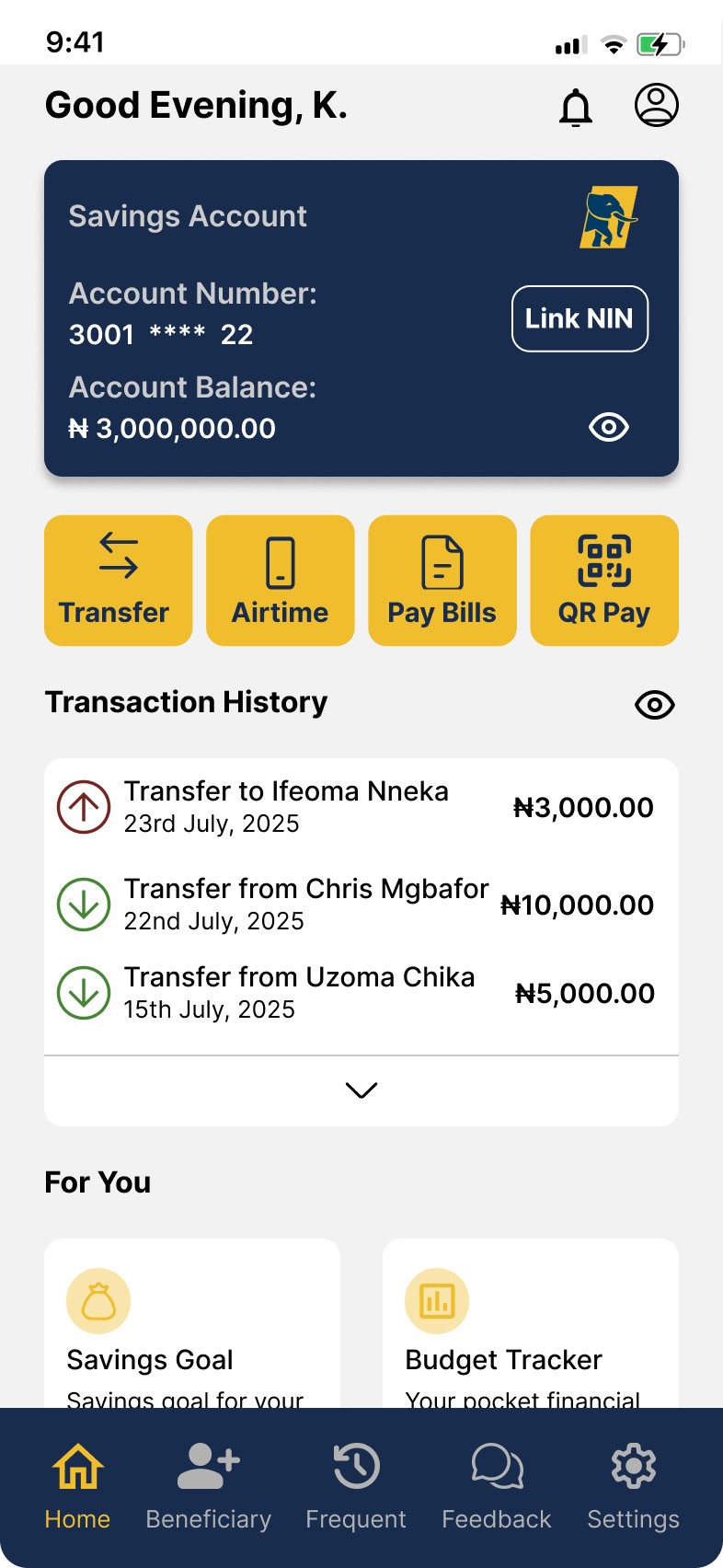This screenshot has height=1568, width=723.
Task: Open the Feedback tab
Action: click(x=497, y=1487)
